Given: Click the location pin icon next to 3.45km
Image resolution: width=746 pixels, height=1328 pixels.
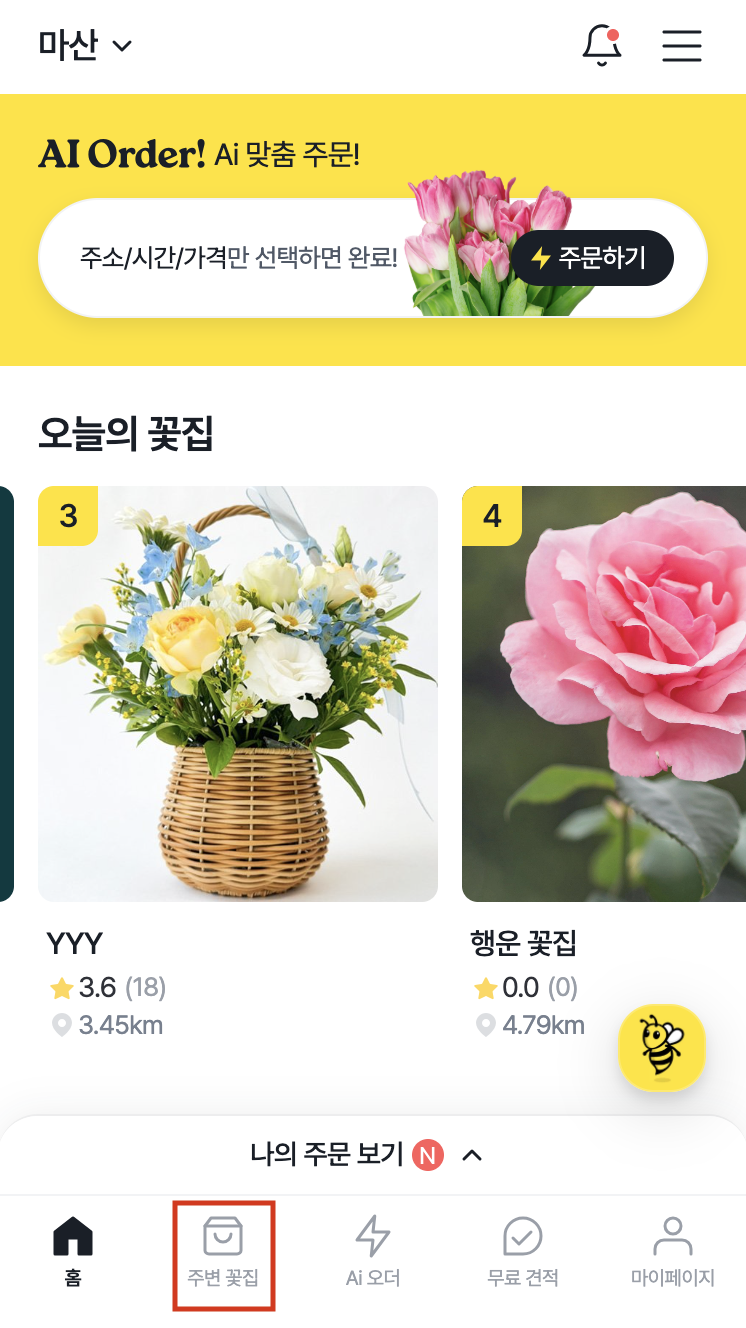Looking at the screenshot, I should pos(62,1025).
